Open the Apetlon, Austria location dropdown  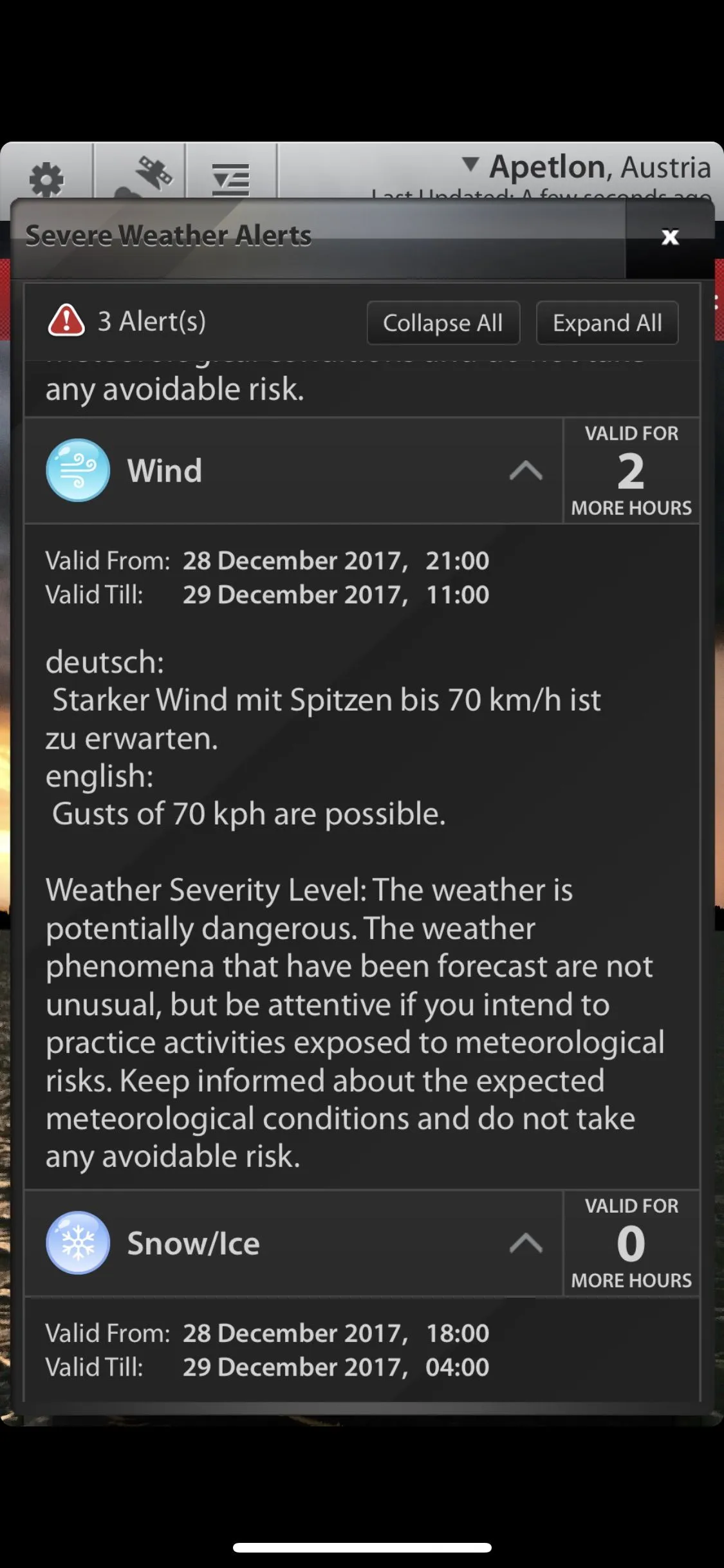586,167
